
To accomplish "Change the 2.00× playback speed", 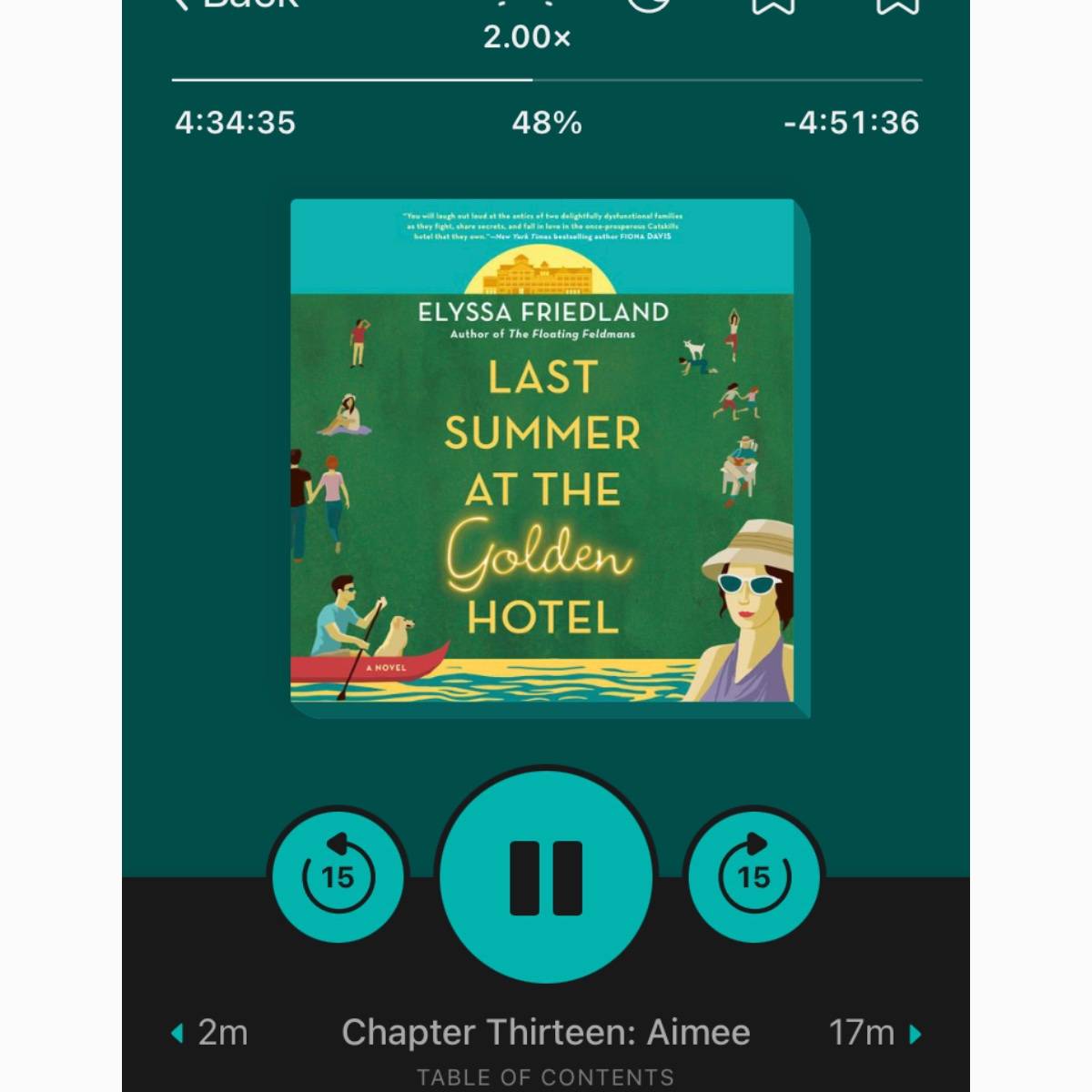I will pyautogui.click(x=527, y=35).
